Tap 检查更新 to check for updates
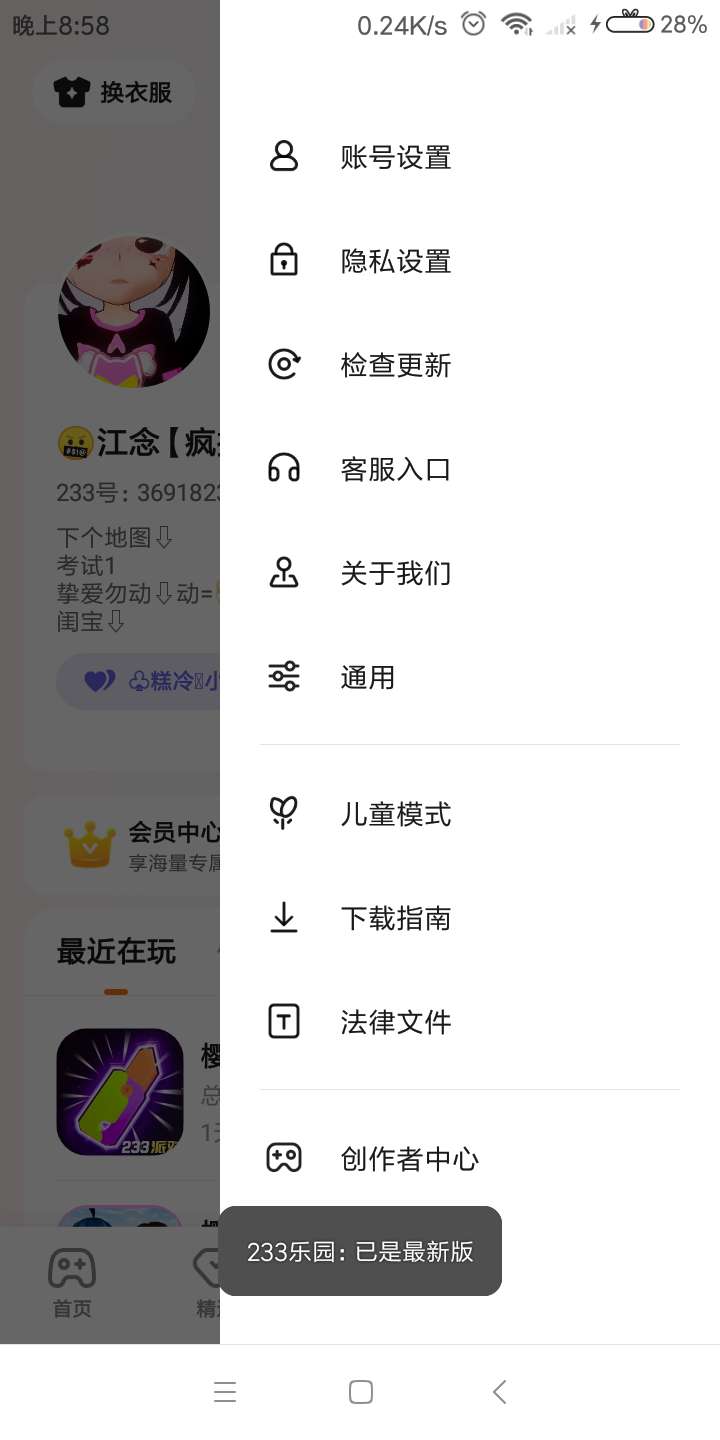The width and height of the screenshot is (720, 1440). coord(396,365)
